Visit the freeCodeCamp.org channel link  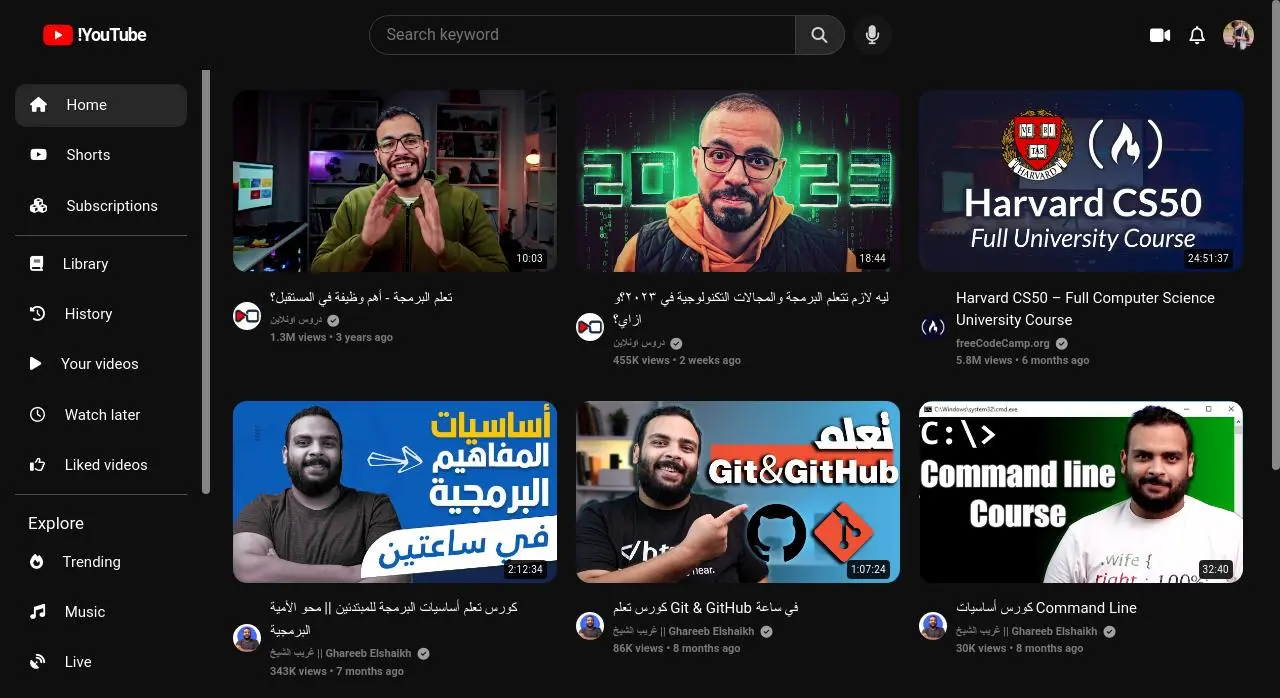click(x=1003, y=343)
